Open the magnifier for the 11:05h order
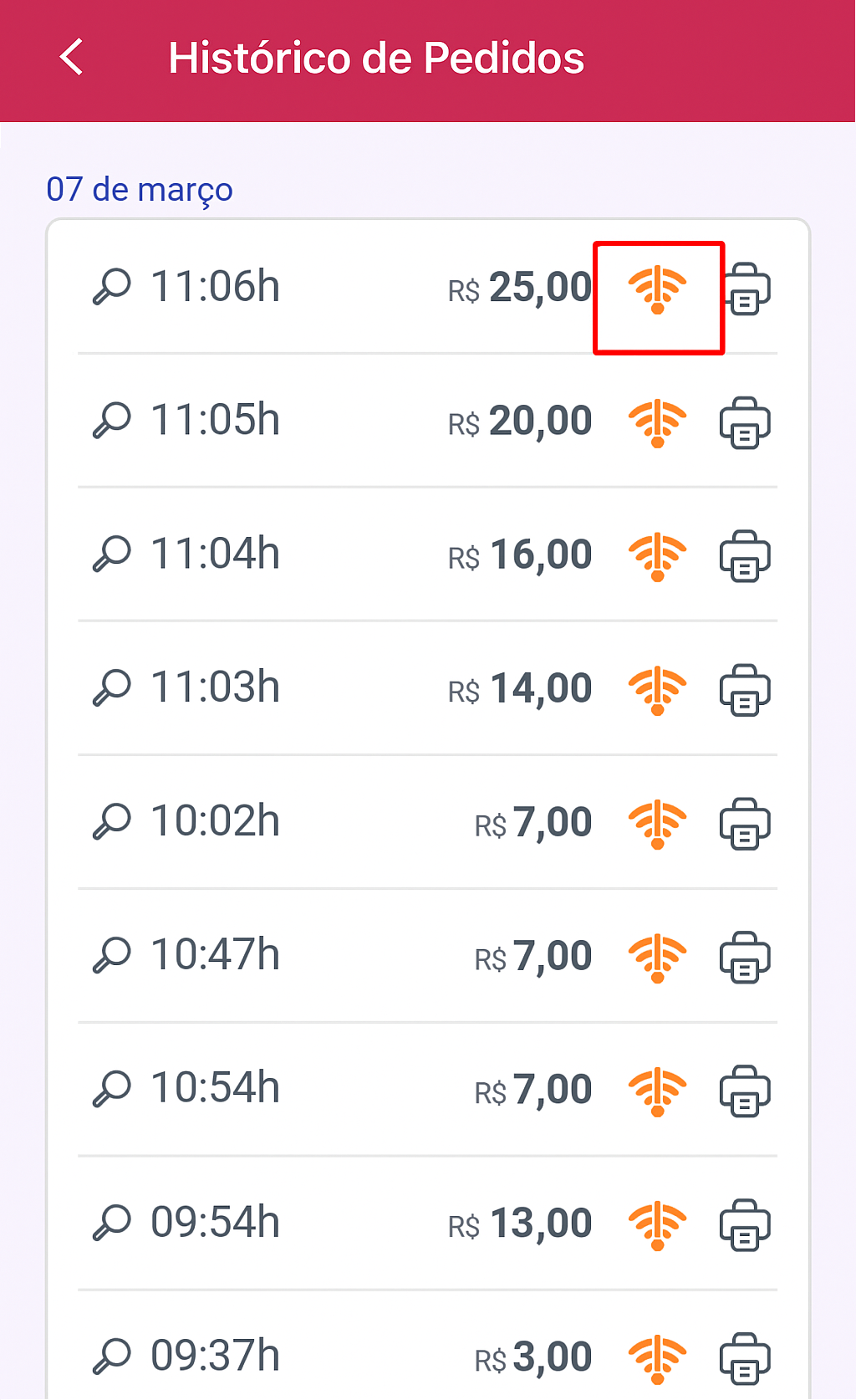The height and width of the screenshot is (1400, 856). 112,421
